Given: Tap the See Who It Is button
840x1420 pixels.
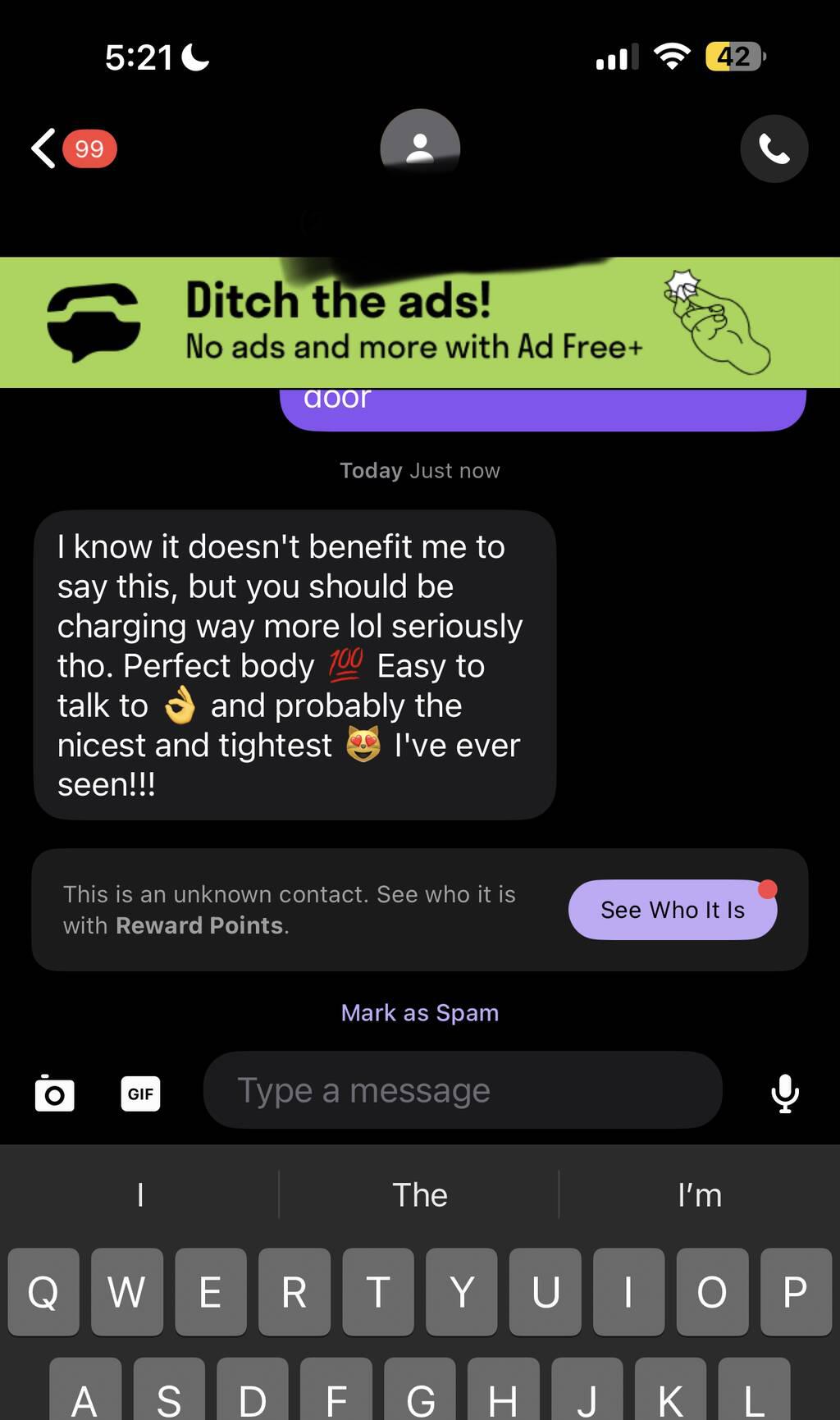Looking at the screenshot, I should pyautogui.click(x=672, y=910).
